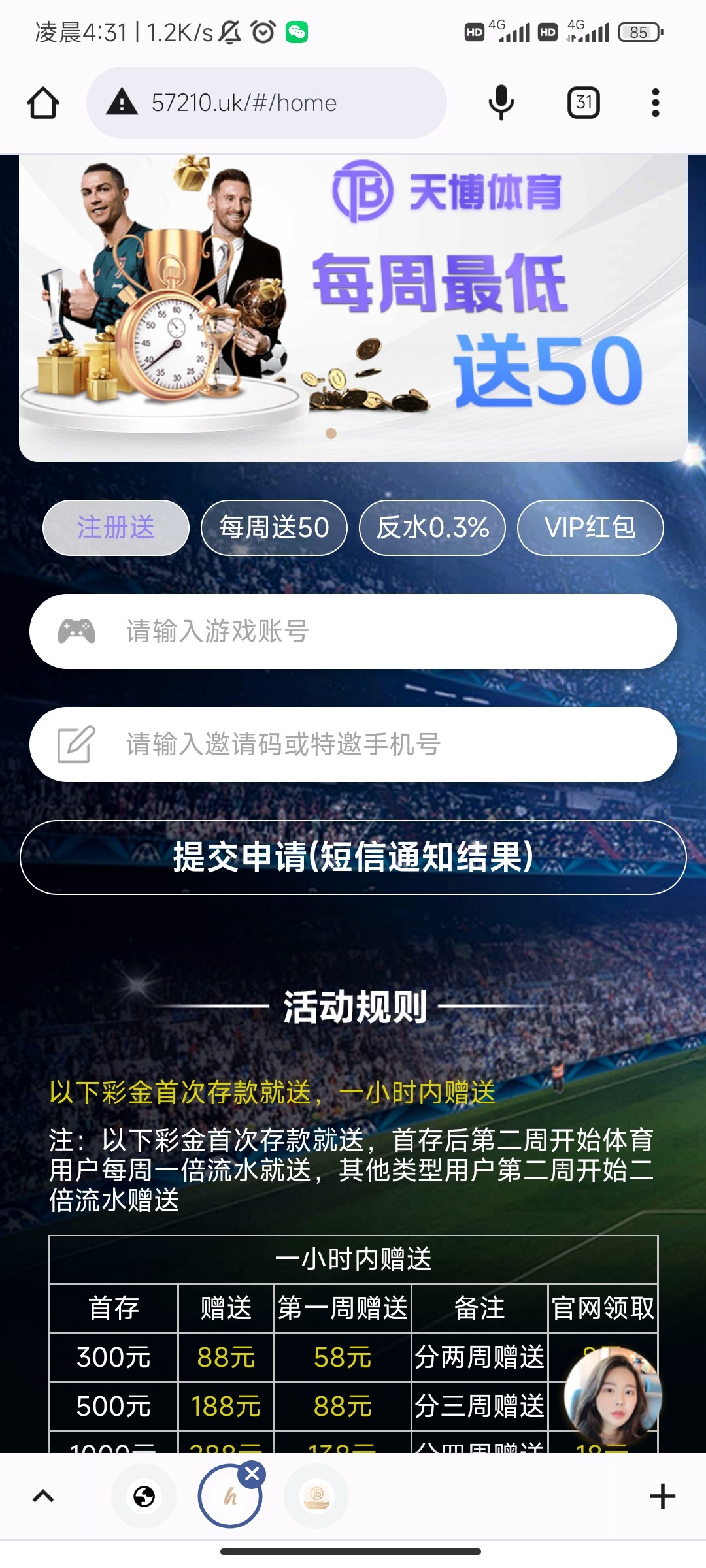706x1568 pixels.
Task: Expand the bottom tab strip chevron
Action: 43,1496
